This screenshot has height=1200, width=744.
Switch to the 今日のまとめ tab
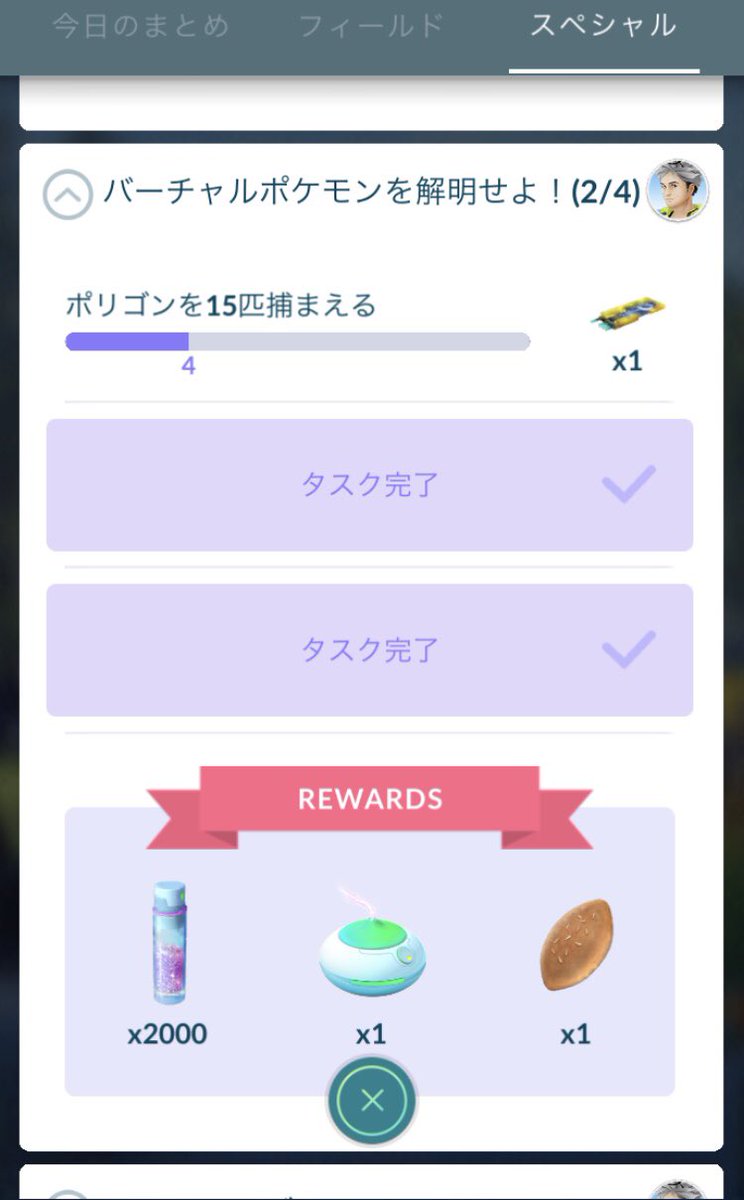140,26
